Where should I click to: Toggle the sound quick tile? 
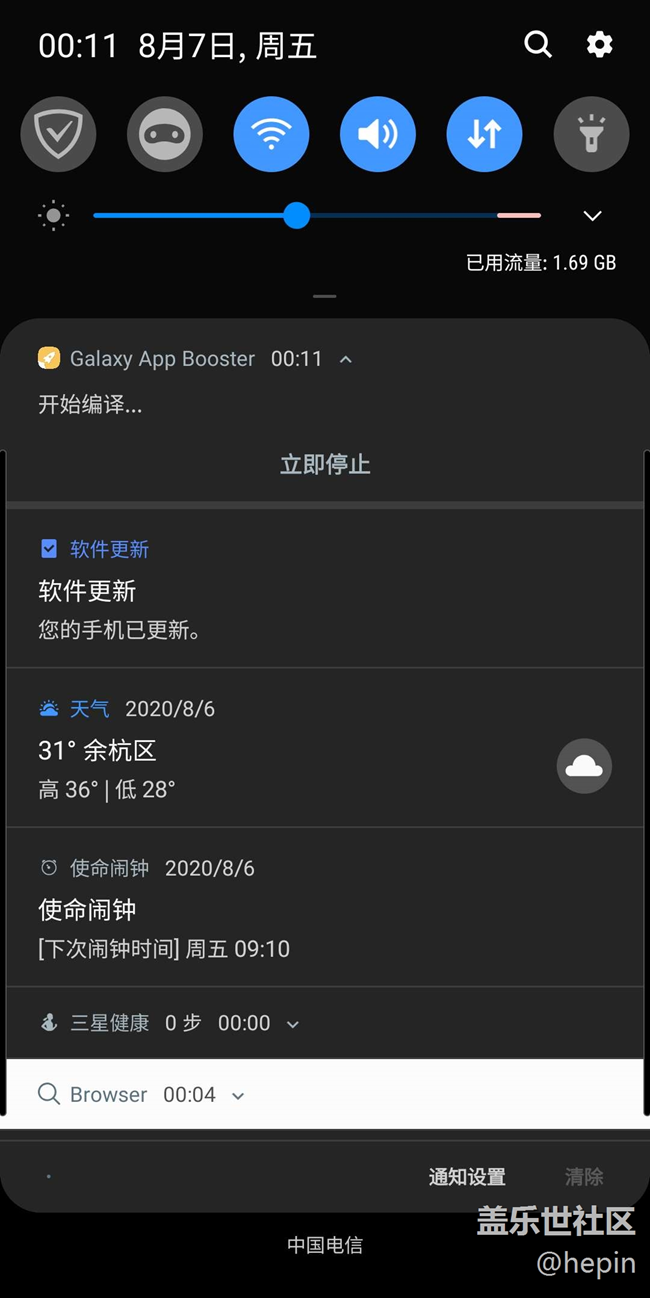coord(378,134)
